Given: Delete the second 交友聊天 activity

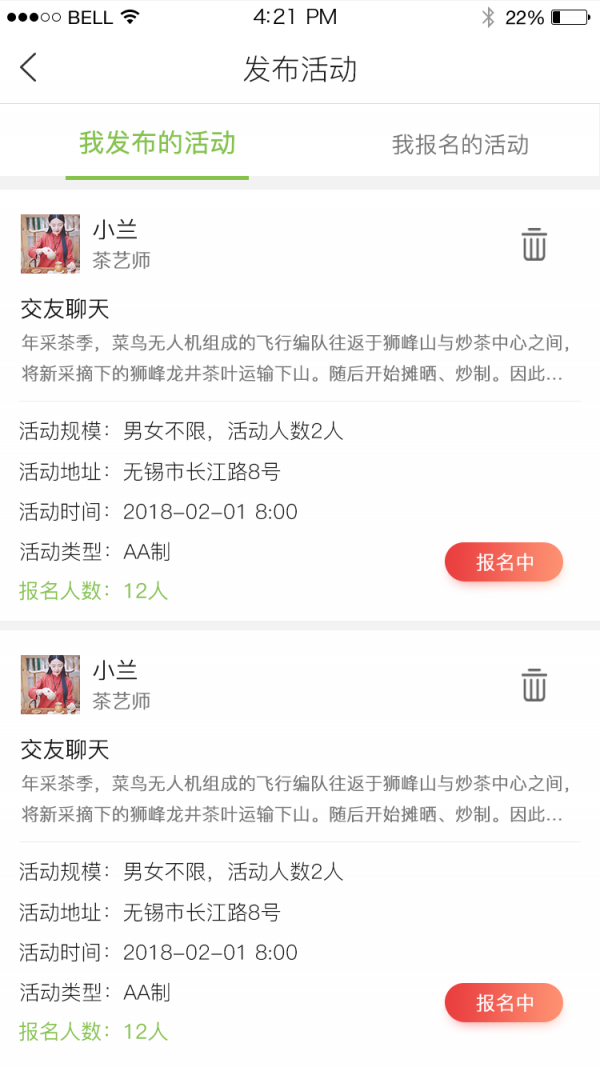Looking at the screenshot, I should click(x=534, y=685).
